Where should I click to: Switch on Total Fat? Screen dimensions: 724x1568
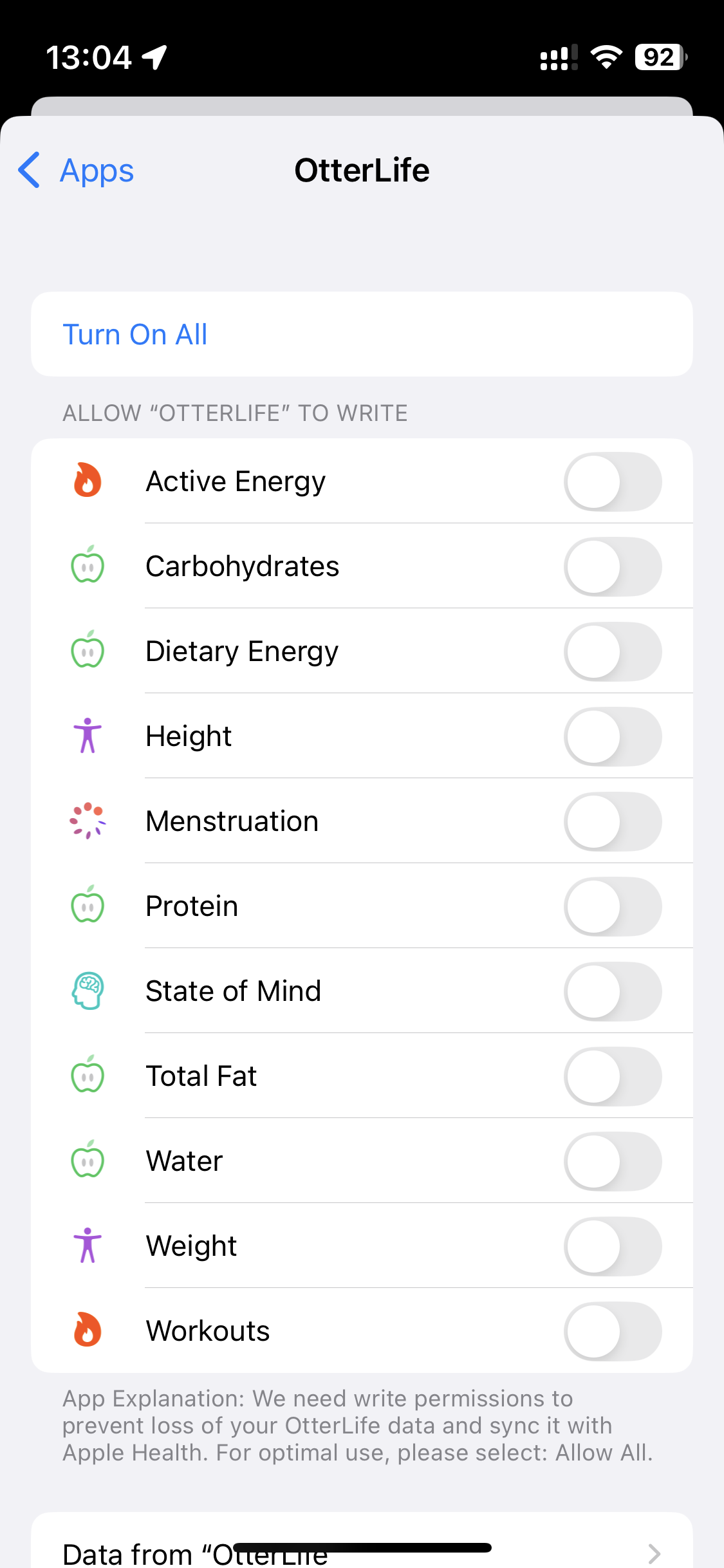click(613, 1076)
